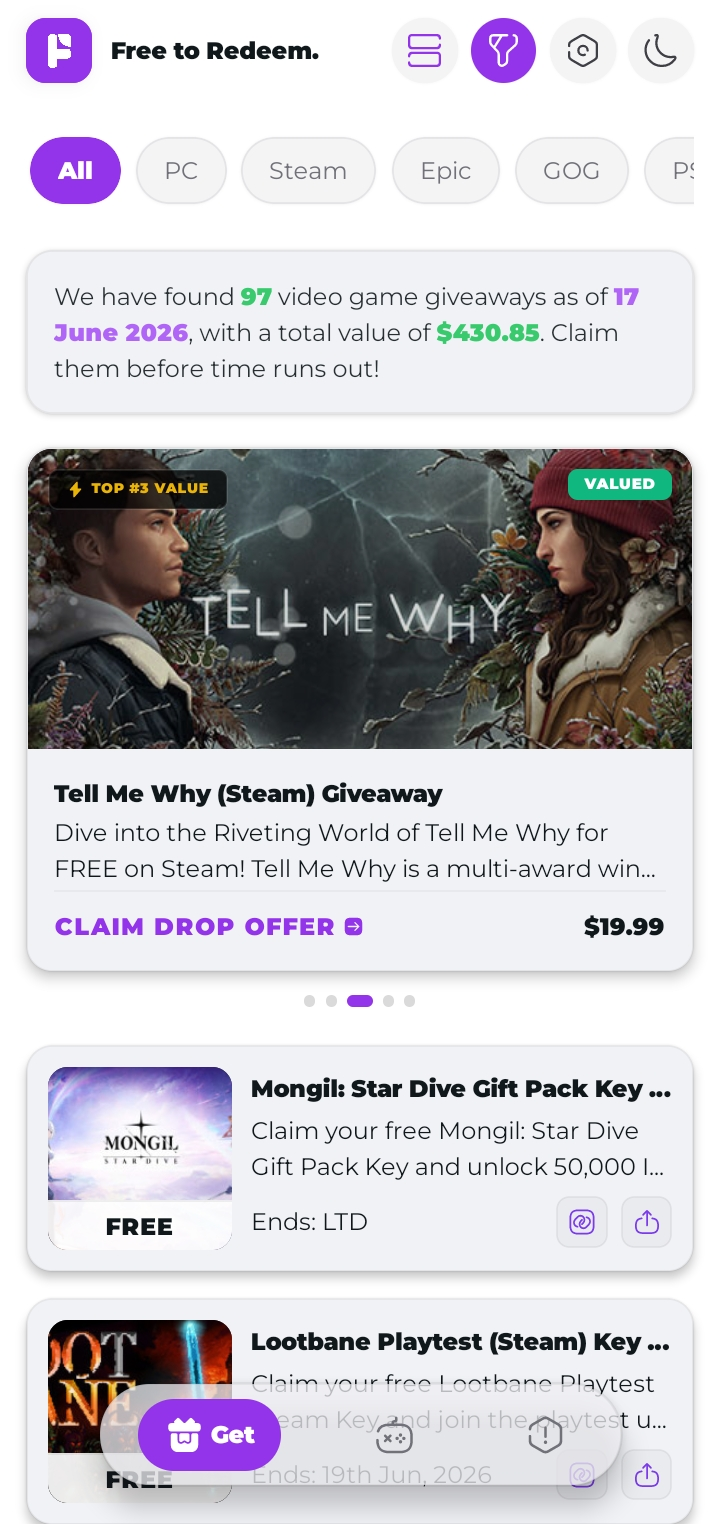720x1524 pixels.
Task: Open the Tell Me Why giveaway card
Action: (360, 709)
